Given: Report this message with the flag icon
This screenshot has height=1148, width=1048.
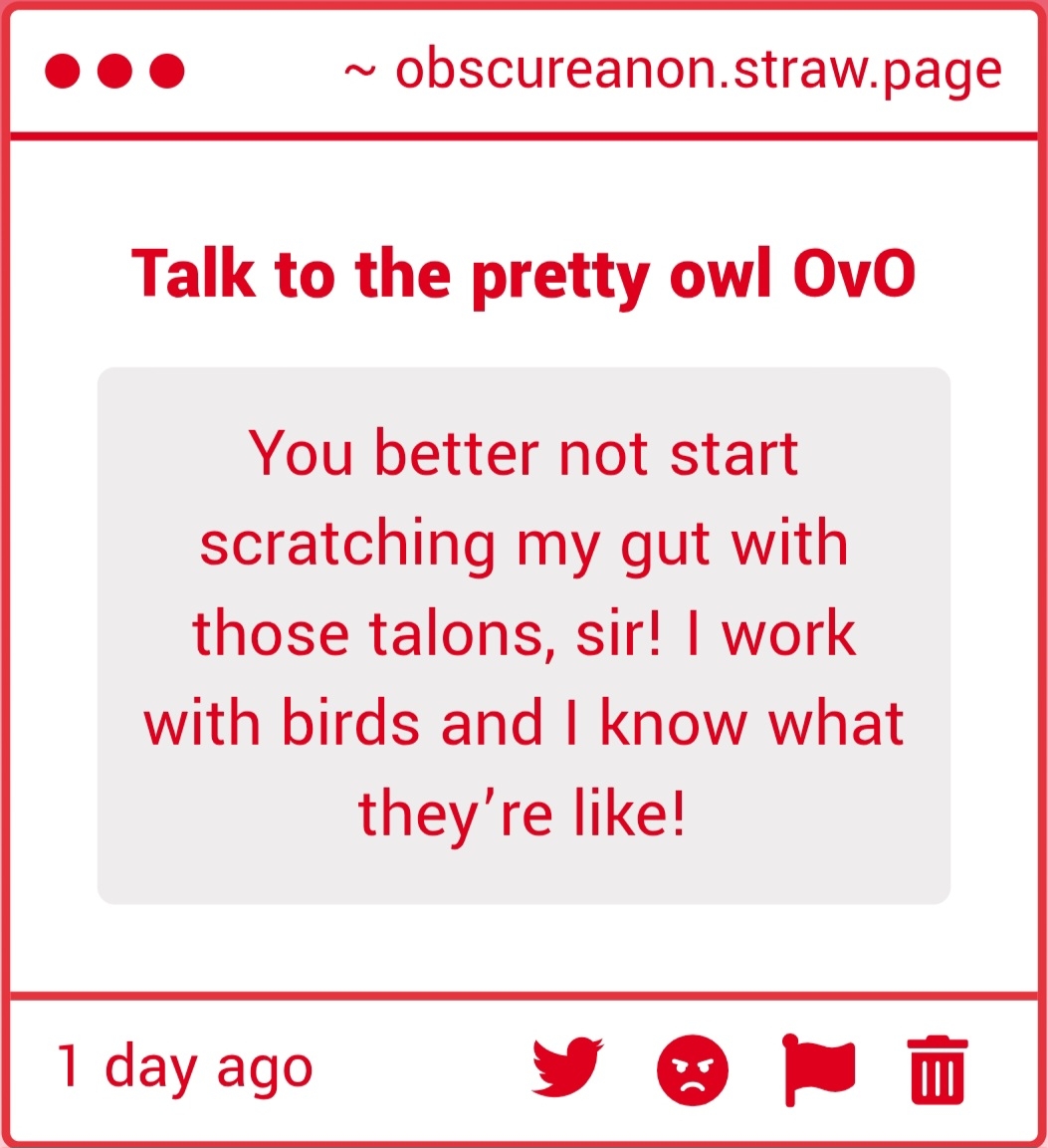Looking at the screenshot, I should coord(818,1069).
